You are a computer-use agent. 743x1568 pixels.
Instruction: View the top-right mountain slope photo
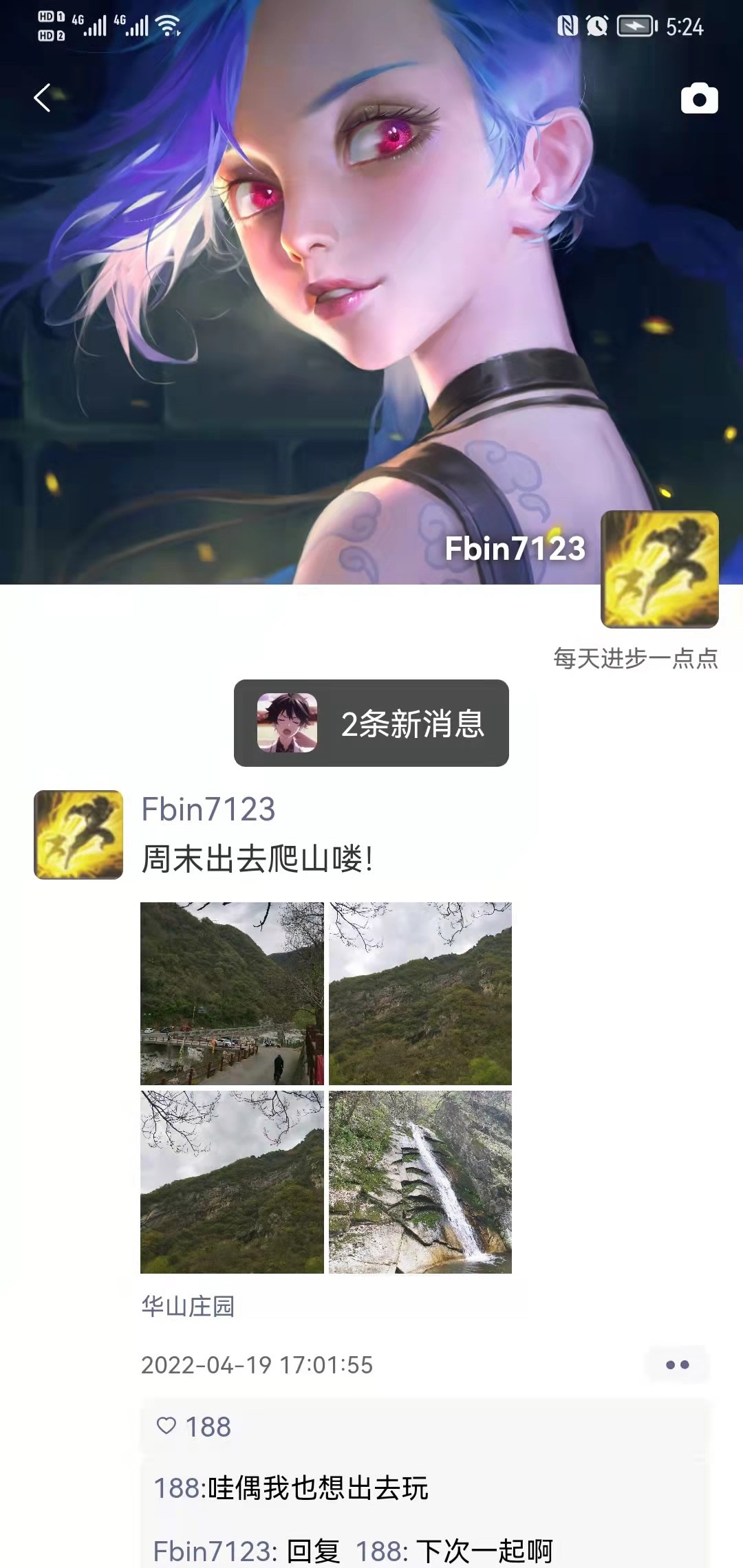pyautogui.click(x=420, y=993)
